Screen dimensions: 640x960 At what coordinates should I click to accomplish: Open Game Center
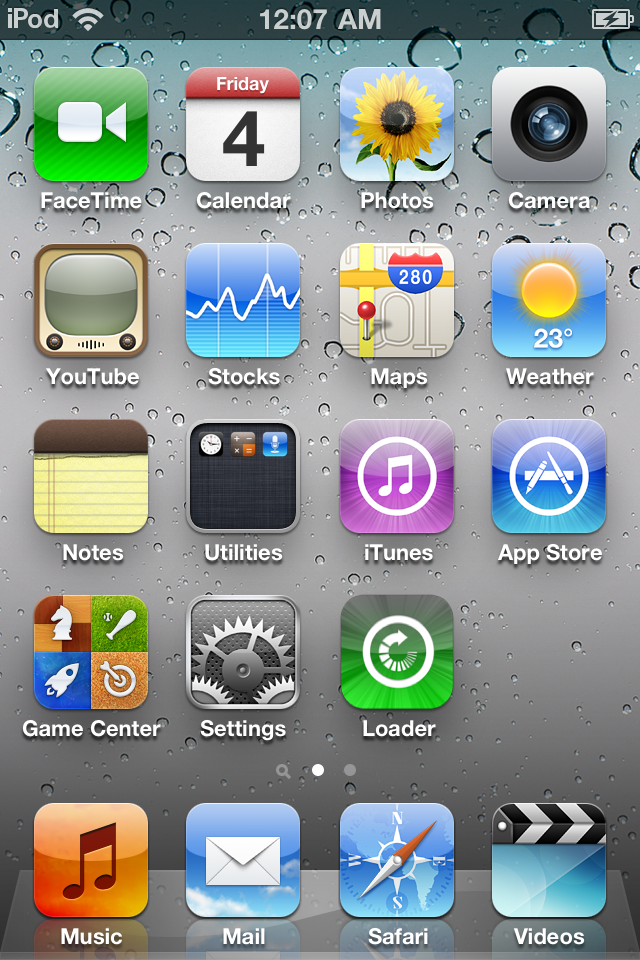[x=91, y=652]
